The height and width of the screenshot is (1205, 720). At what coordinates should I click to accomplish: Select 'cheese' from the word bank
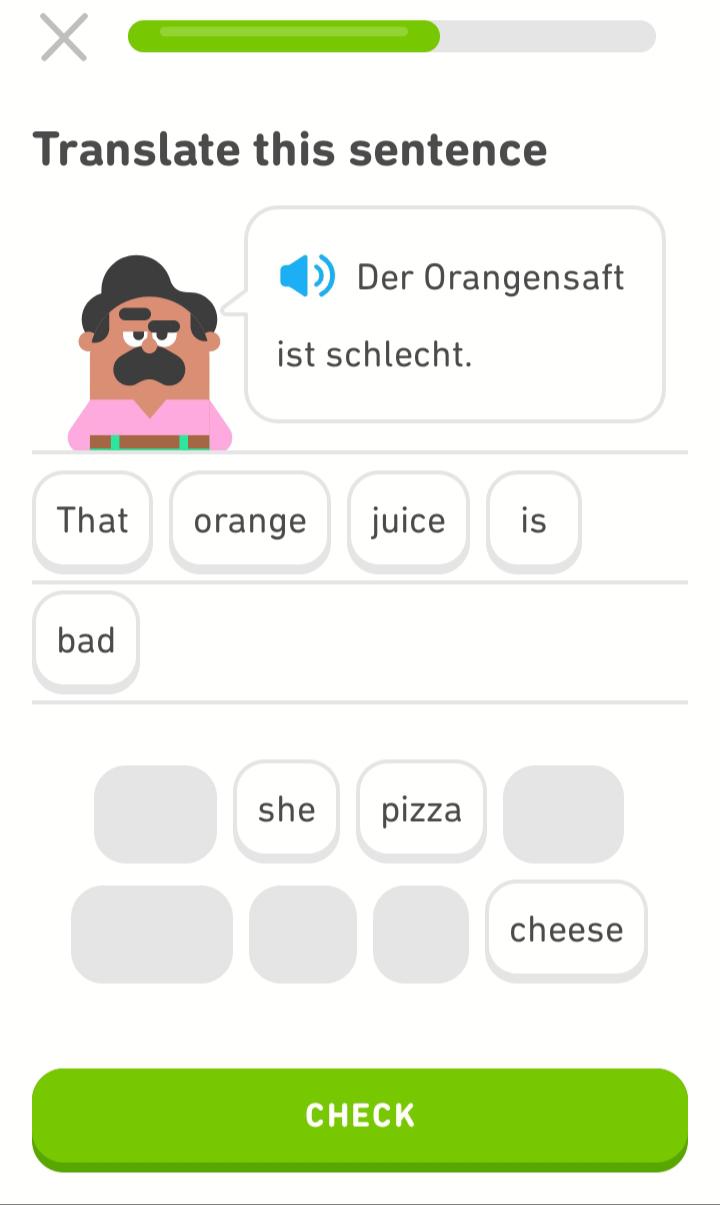click(566, 930)
